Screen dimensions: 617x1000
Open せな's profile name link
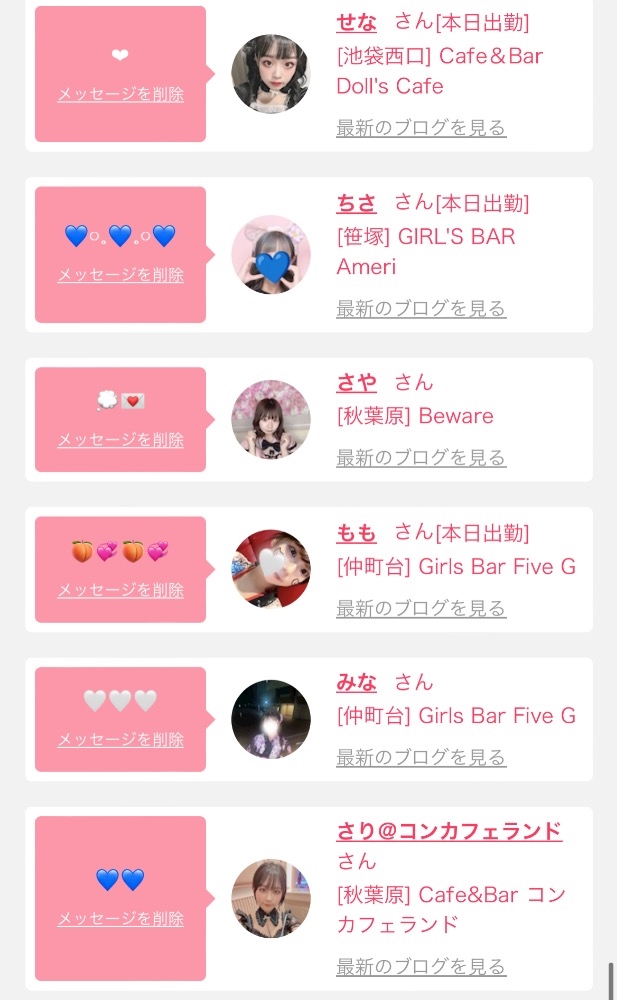coord(356,22)
